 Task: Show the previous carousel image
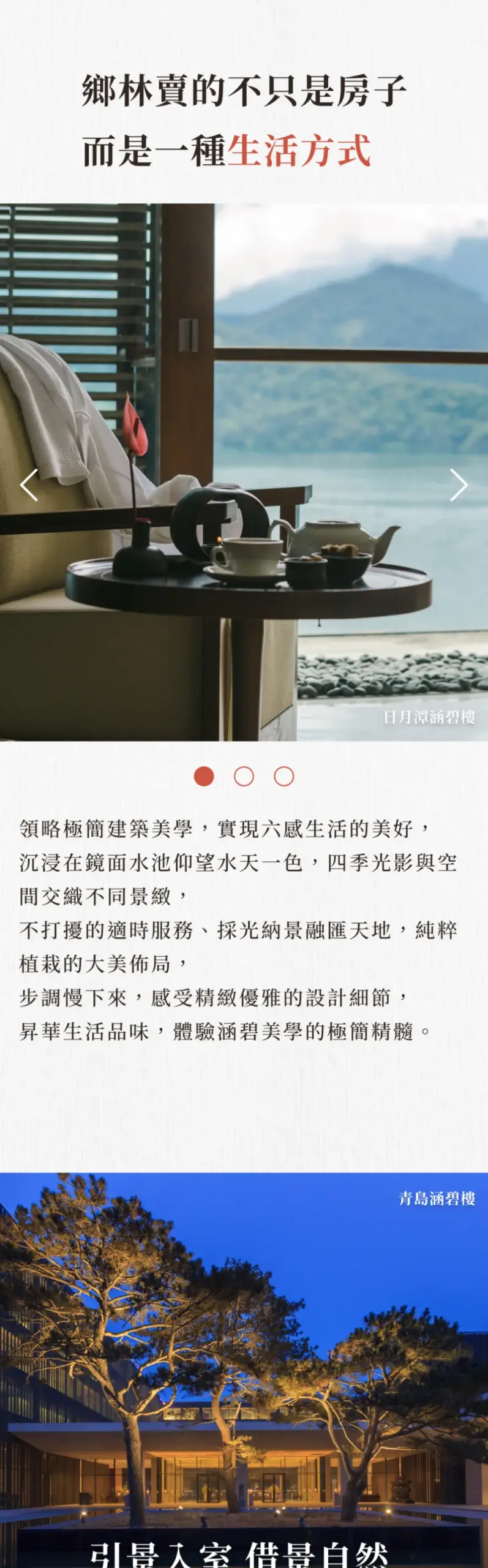tap(29, 485)
